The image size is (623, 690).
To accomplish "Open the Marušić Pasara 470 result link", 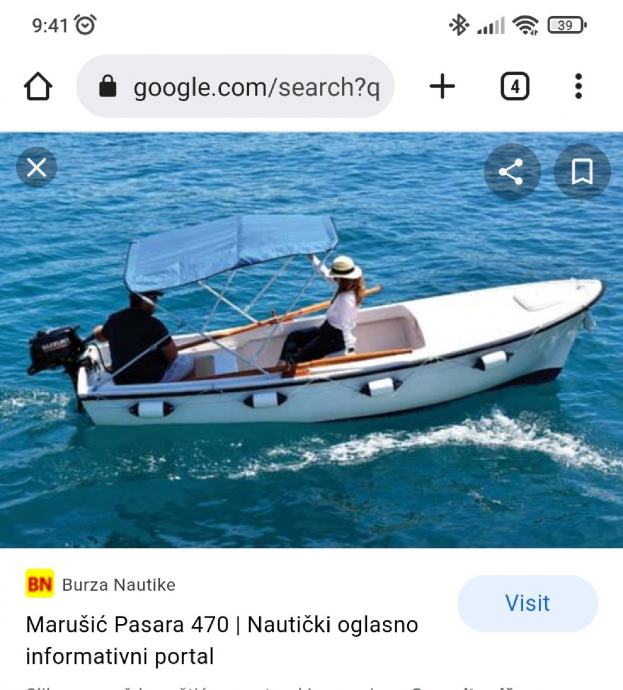I will (222, 640).
